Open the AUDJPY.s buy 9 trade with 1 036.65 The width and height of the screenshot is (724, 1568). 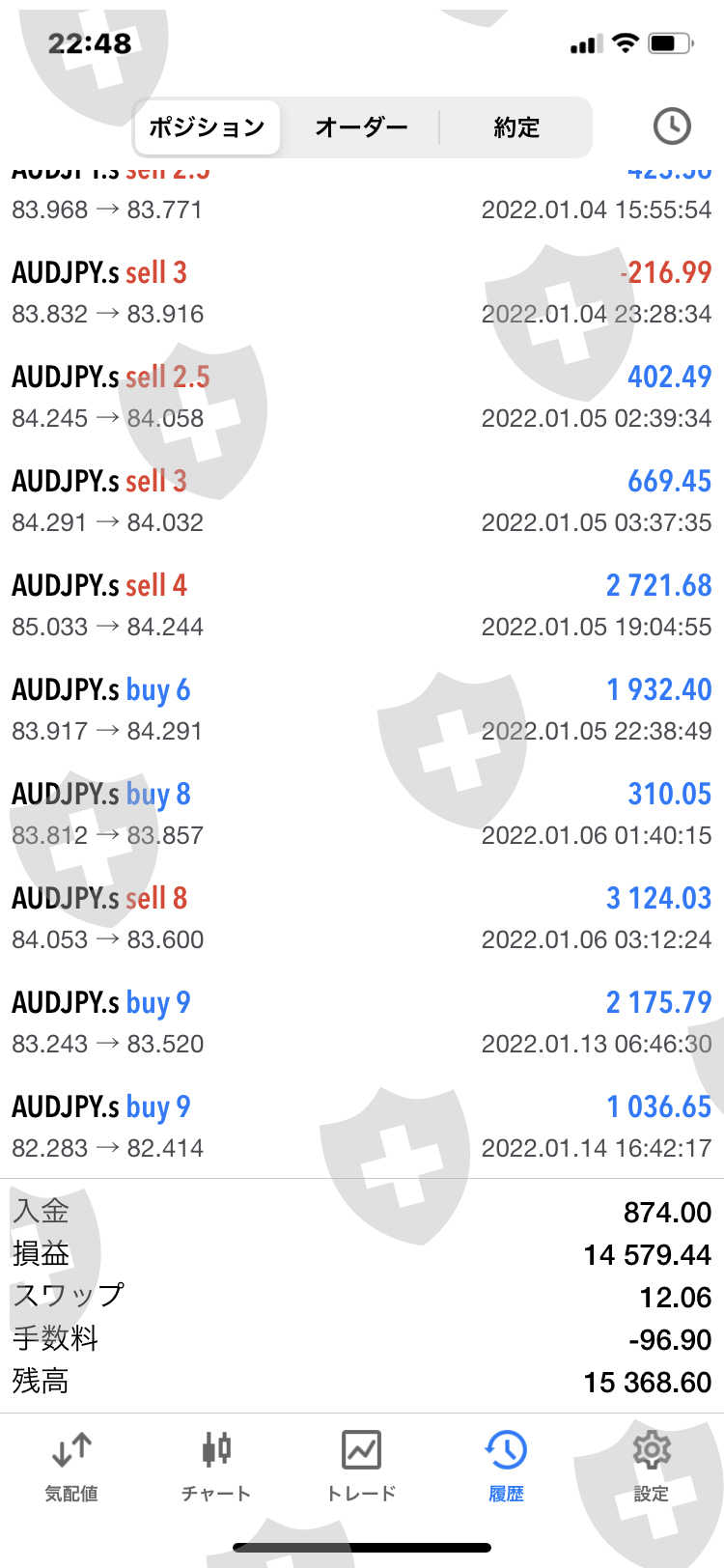361,1126
